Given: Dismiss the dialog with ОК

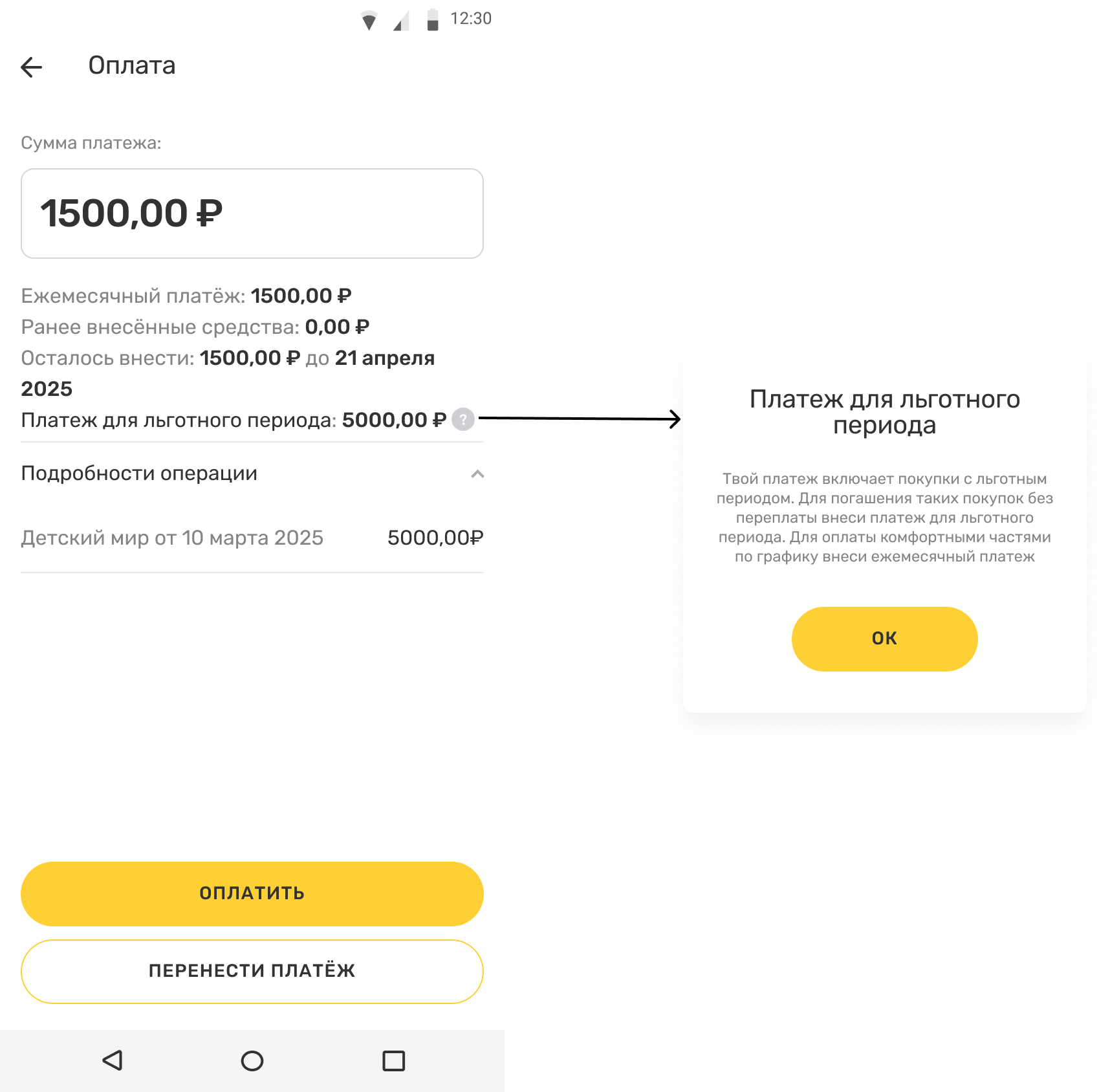Looking at the screenshot, I should point(884,639).
